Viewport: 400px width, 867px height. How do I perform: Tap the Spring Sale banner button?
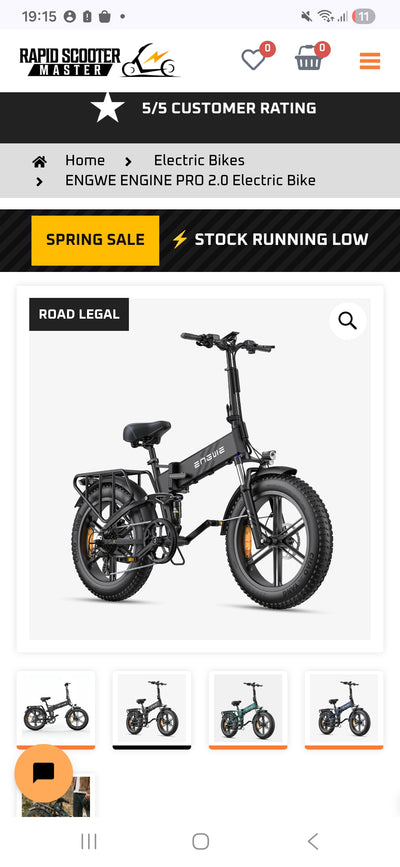95,240
